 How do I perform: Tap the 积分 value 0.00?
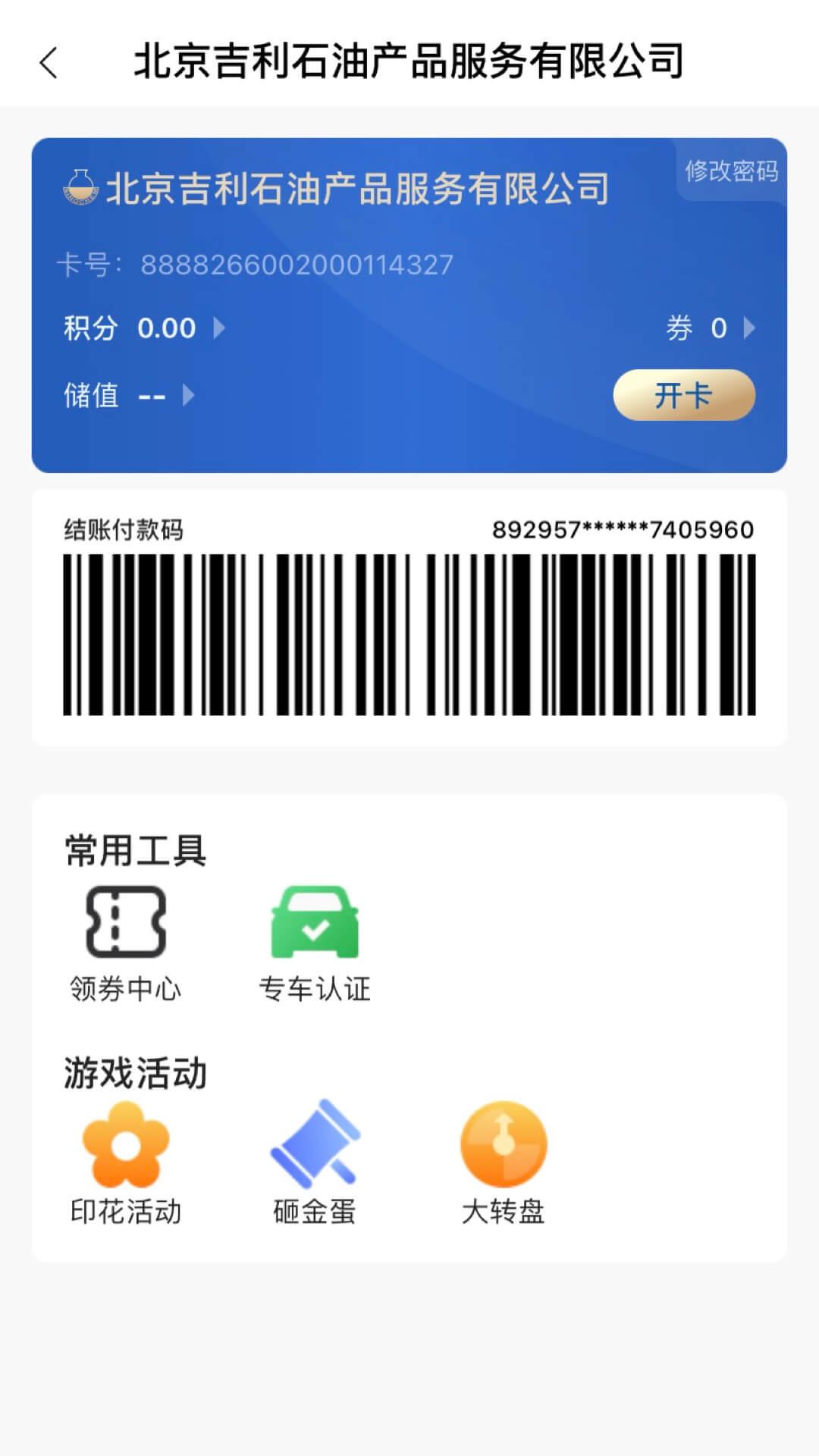pyautogui.click(x=168, y=329)
